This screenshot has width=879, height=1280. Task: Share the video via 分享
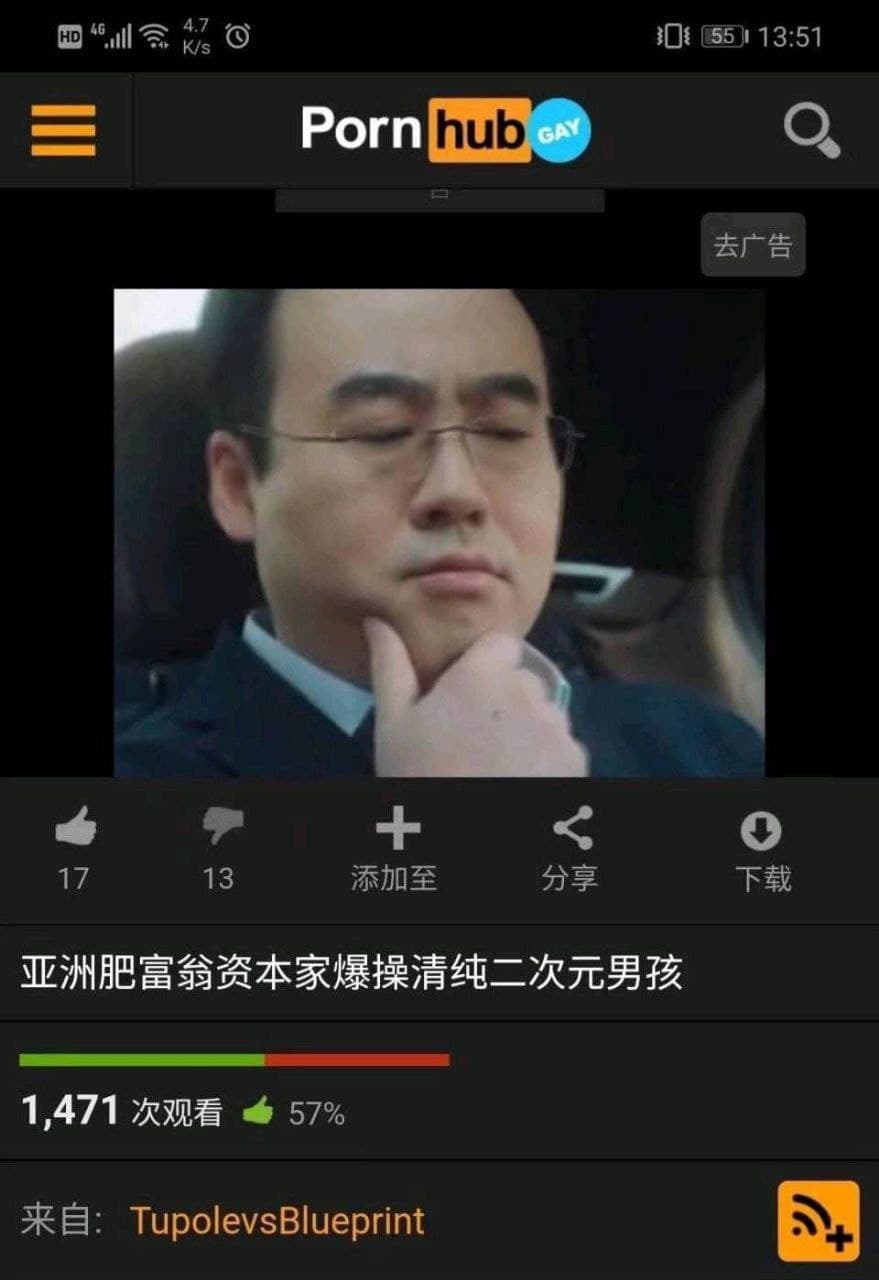(571, 848)
